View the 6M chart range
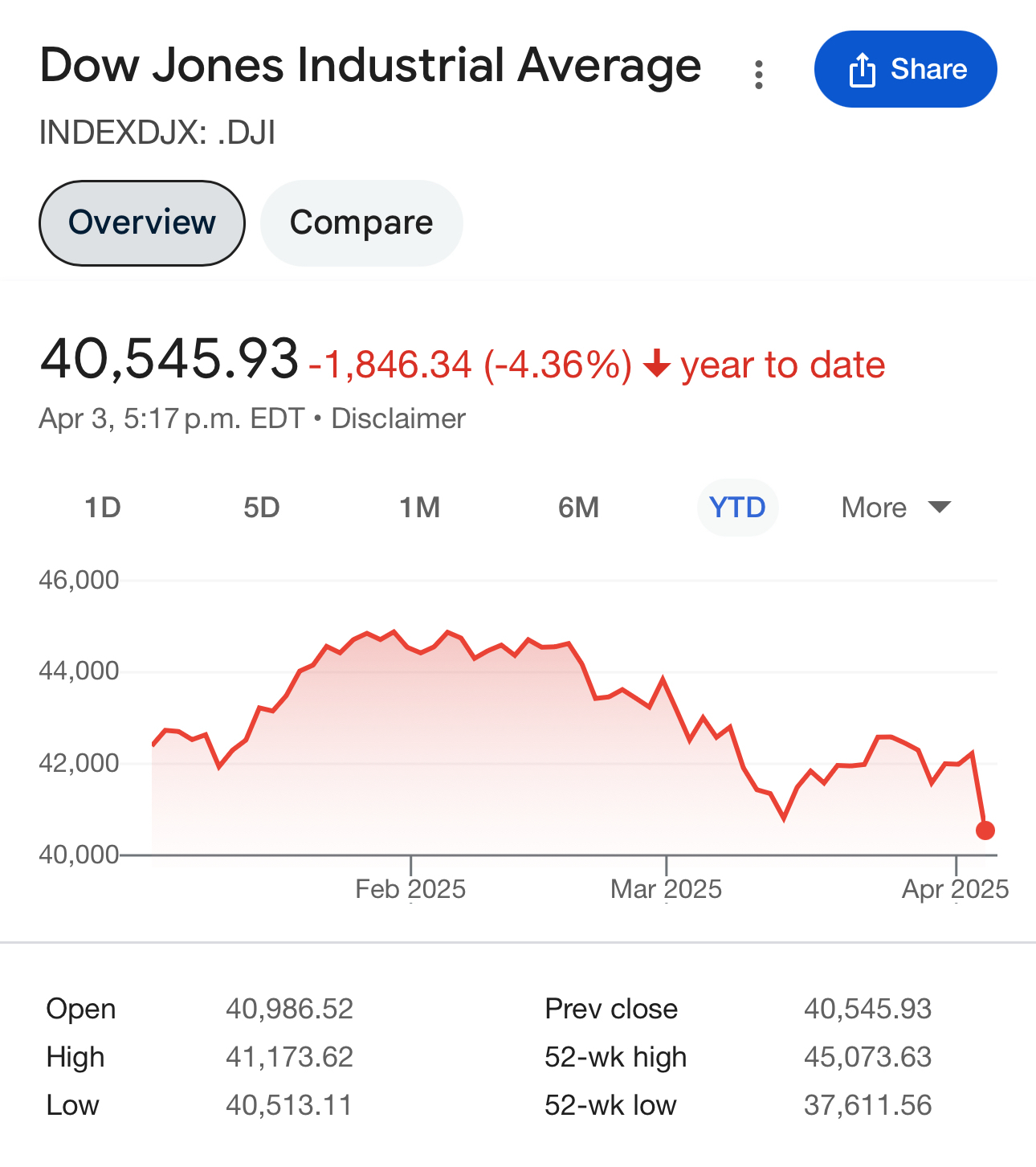Screen dimensions: 1036x1167 coord(578,508)
